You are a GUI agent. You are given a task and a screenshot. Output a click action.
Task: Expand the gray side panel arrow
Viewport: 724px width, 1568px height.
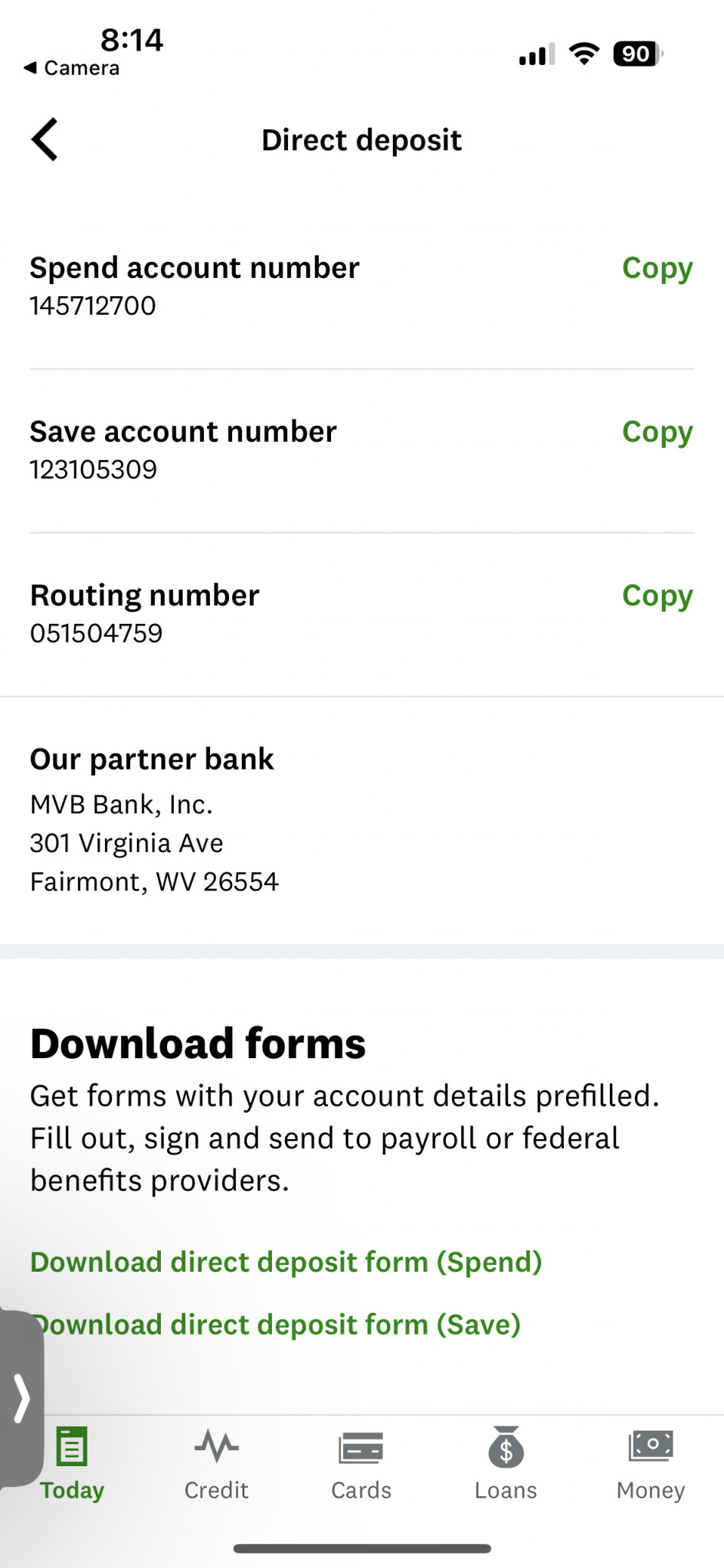click(x=21, y=1398)
